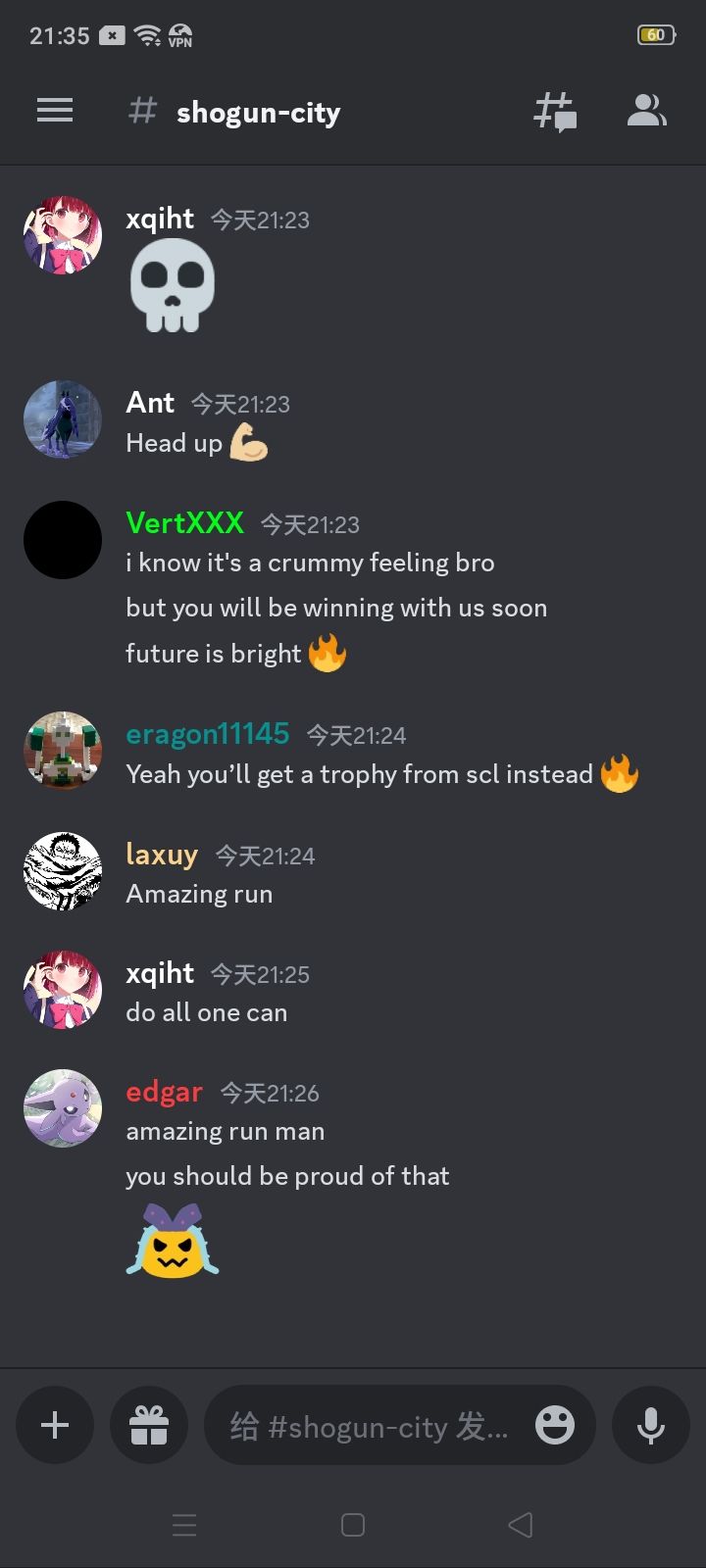
Task: Open laxuy's profile picture
Action: [x=63, y=871]
